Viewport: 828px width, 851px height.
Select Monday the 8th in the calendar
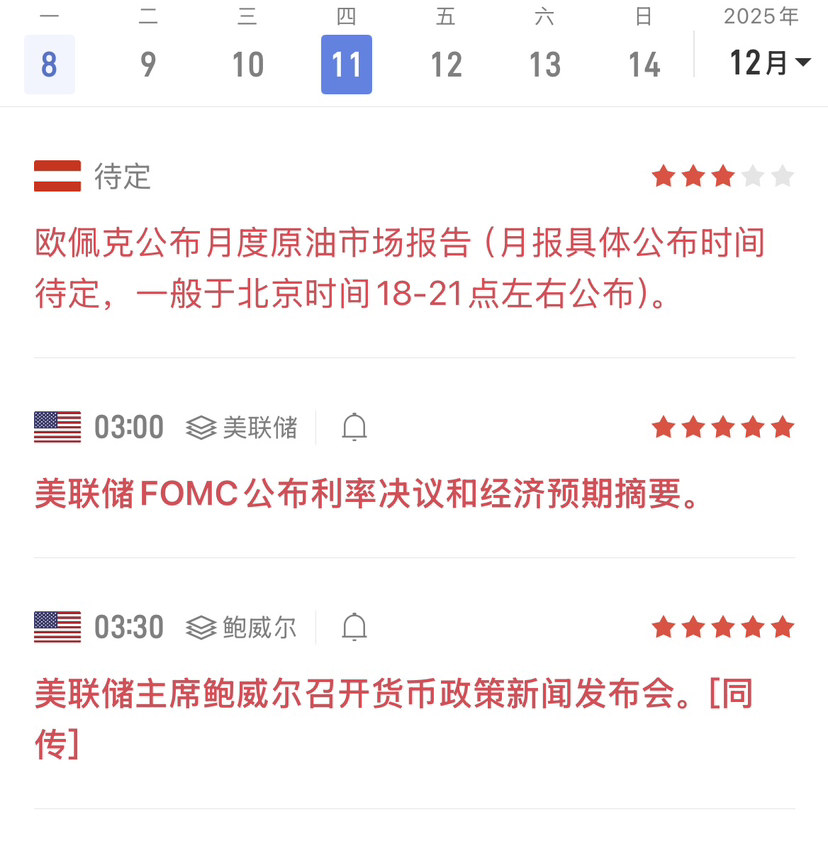pyautogui.click(x=49, y=65)
